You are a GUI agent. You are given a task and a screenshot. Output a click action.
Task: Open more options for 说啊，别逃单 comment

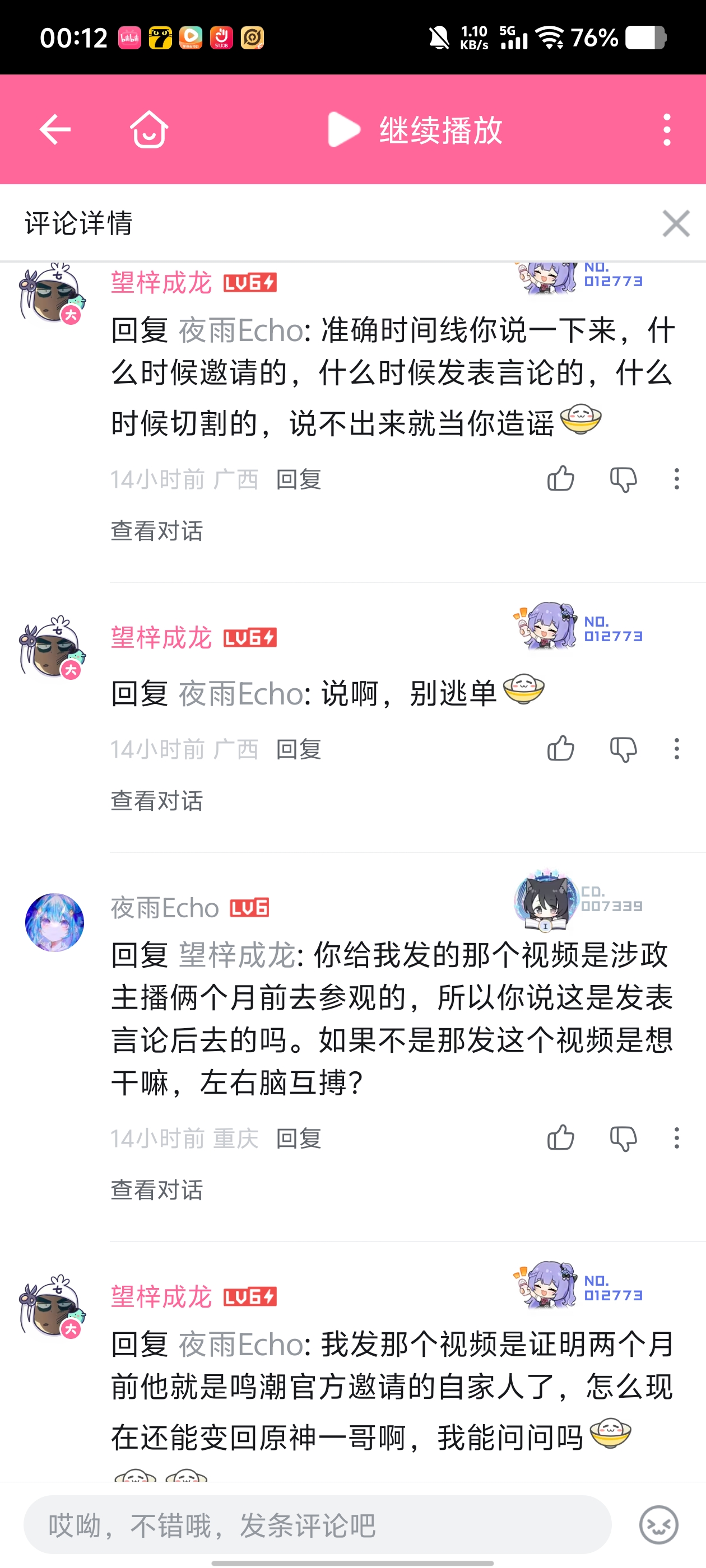coord(676,749)
